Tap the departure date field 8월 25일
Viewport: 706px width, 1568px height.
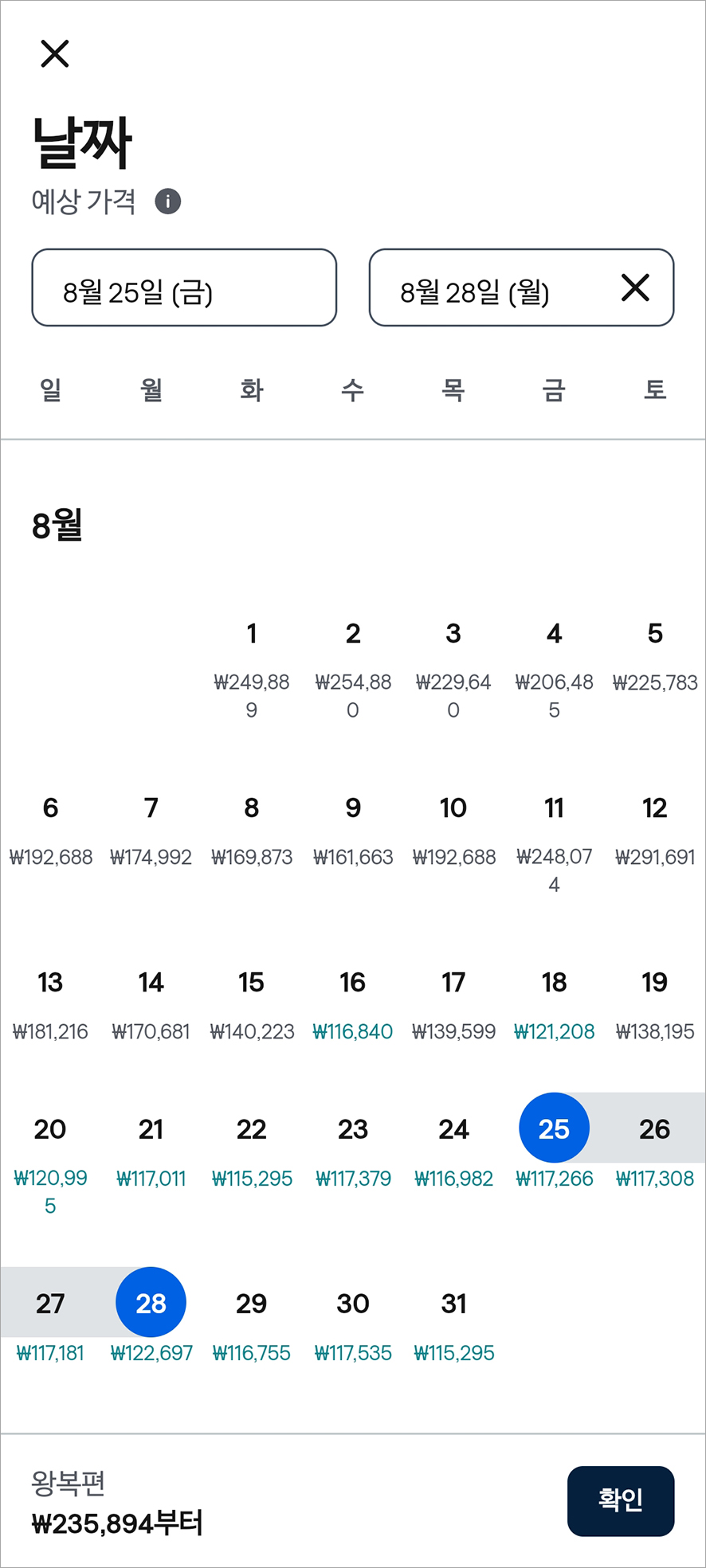184,287
